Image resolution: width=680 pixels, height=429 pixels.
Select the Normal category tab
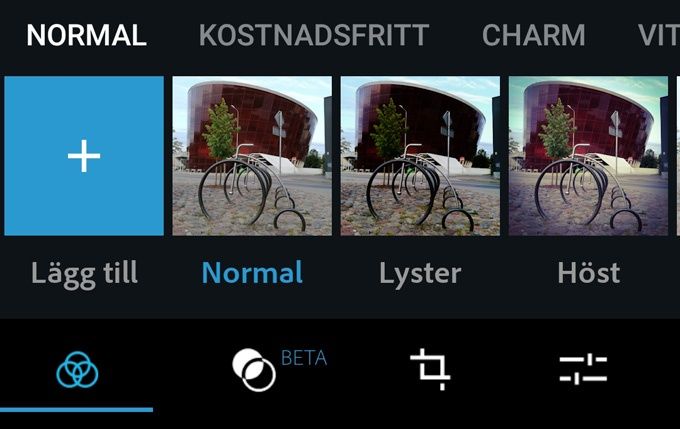coord(86,35)
